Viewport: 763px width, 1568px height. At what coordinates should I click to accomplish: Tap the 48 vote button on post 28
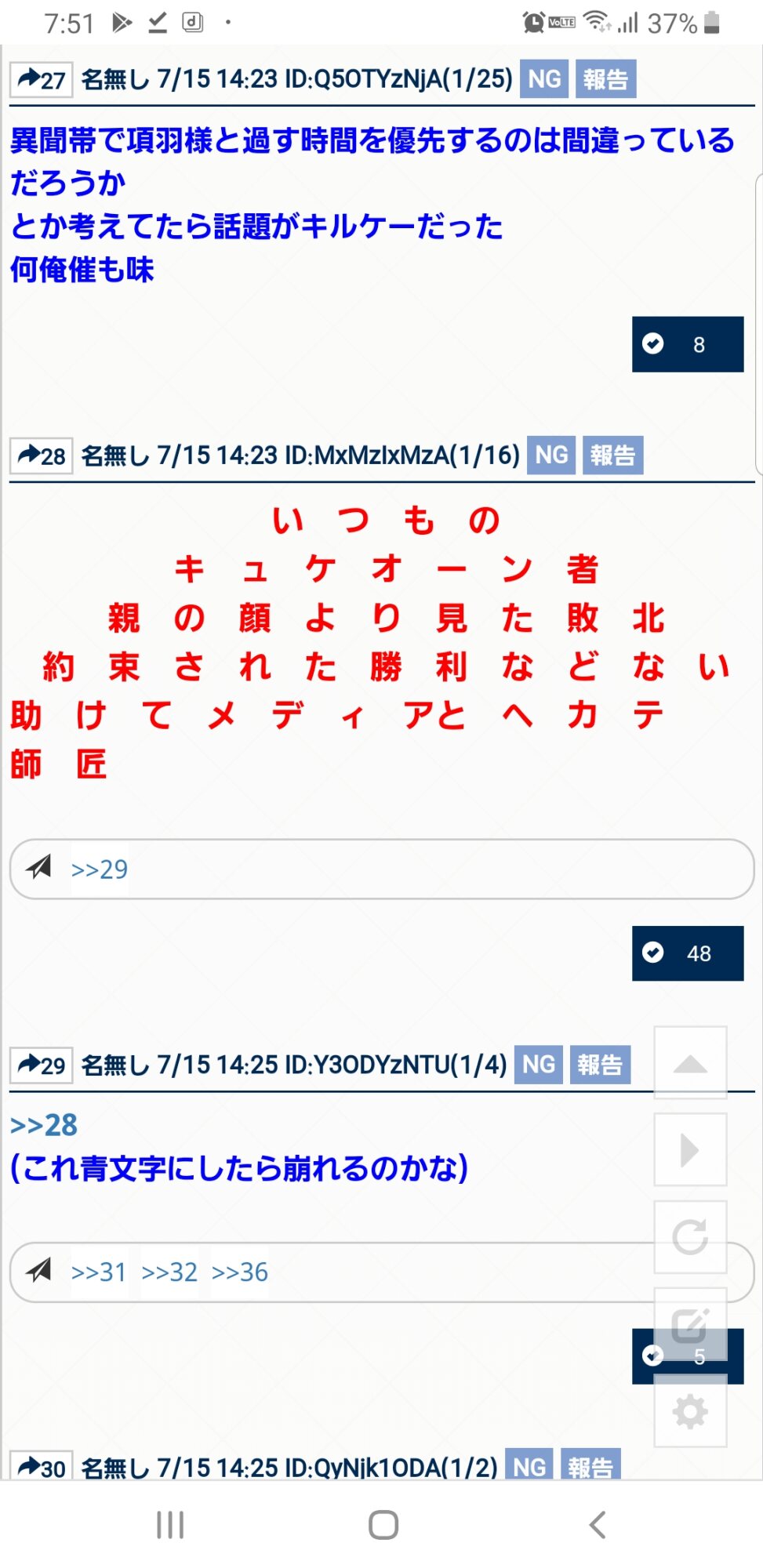click(x=687, y=953)
